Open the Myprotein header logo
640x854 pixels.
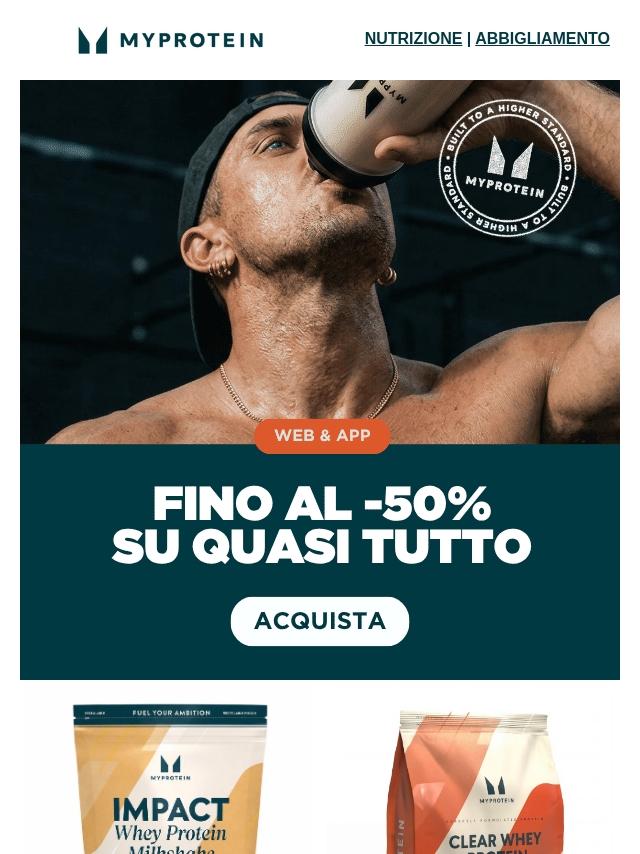170,40
